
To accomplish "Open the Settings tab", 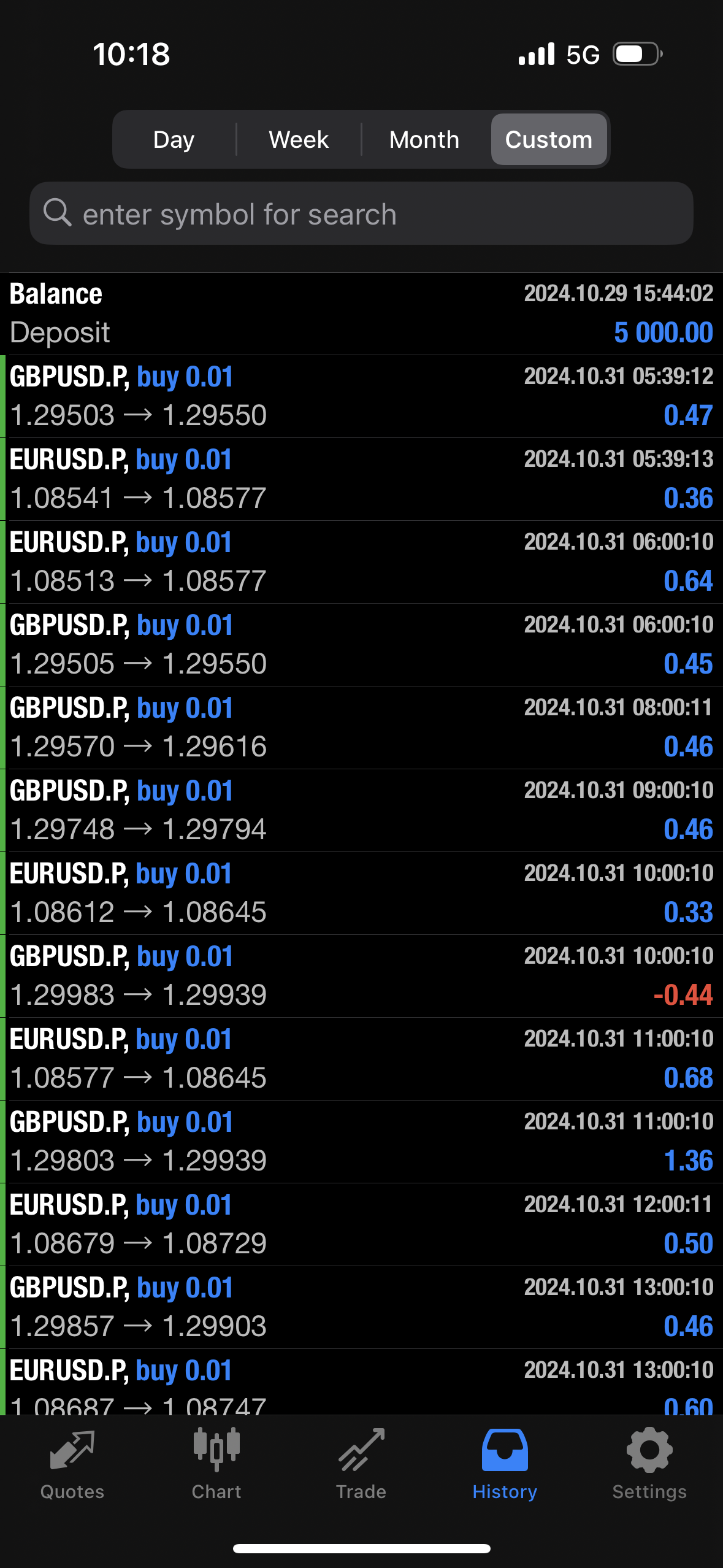I will (649, 1464).
